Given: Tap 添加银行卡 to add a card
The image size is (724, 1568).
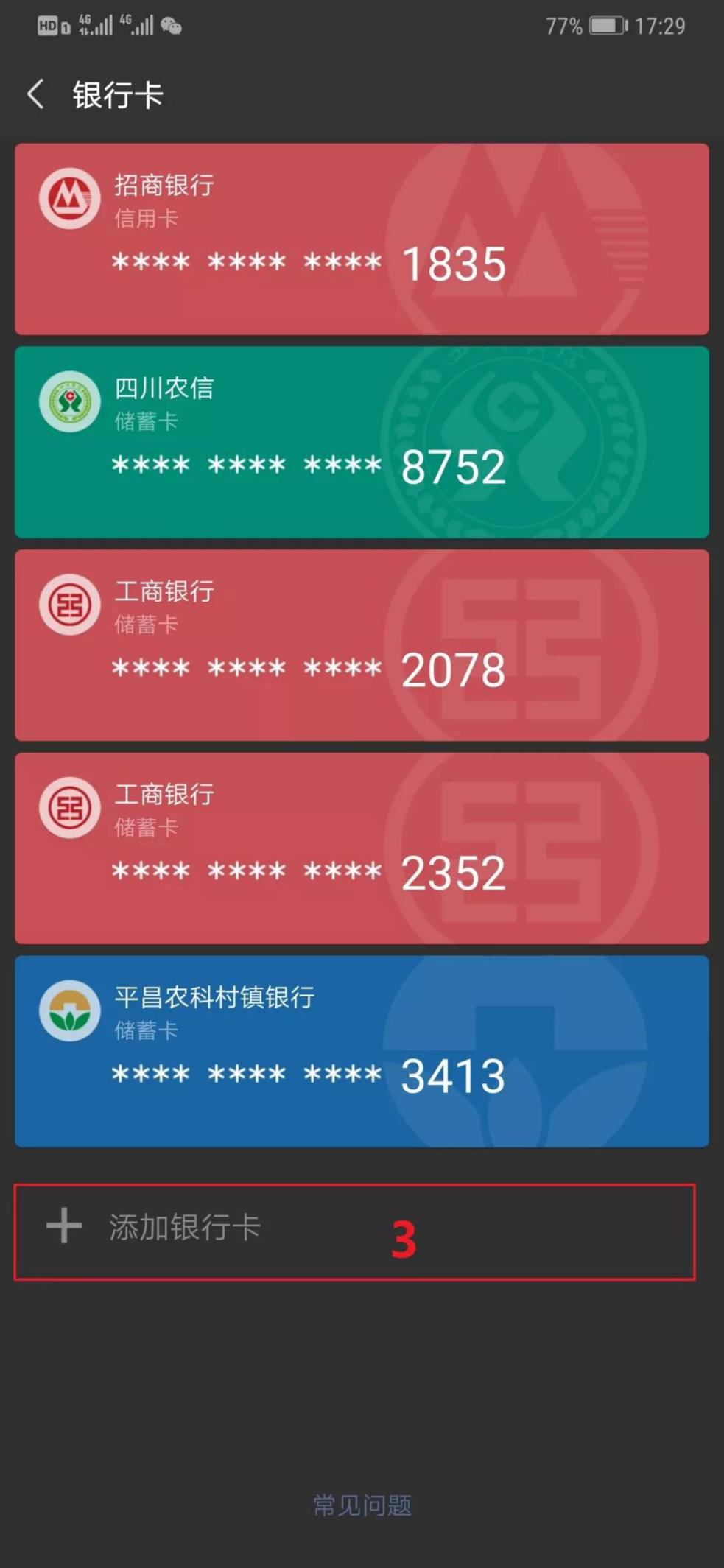Looking at the screenshot, I should (x=184, y=1227).
